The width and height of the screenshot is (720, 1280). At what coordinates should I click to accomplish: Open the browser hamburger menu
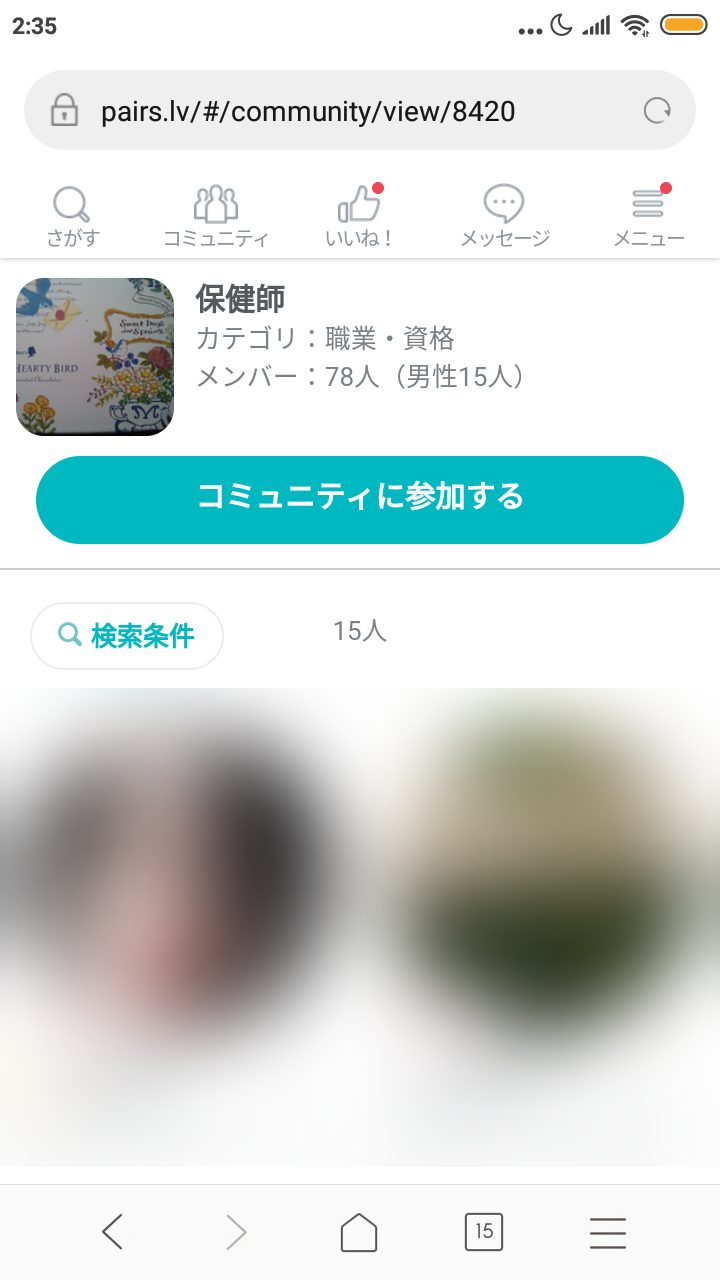pos(607,1232)
